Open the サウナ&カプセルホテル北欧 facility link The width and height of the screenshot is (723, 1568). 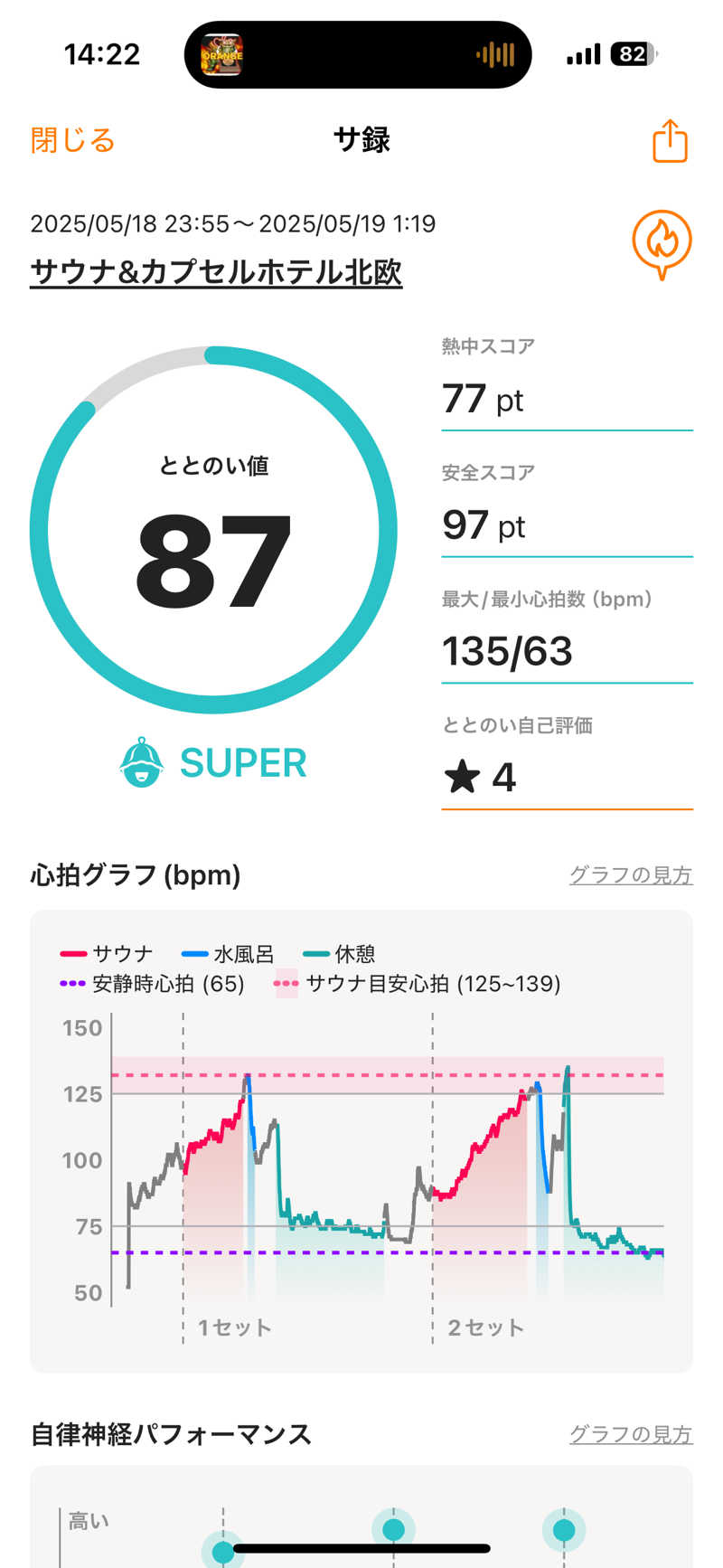tap(216, 272)
